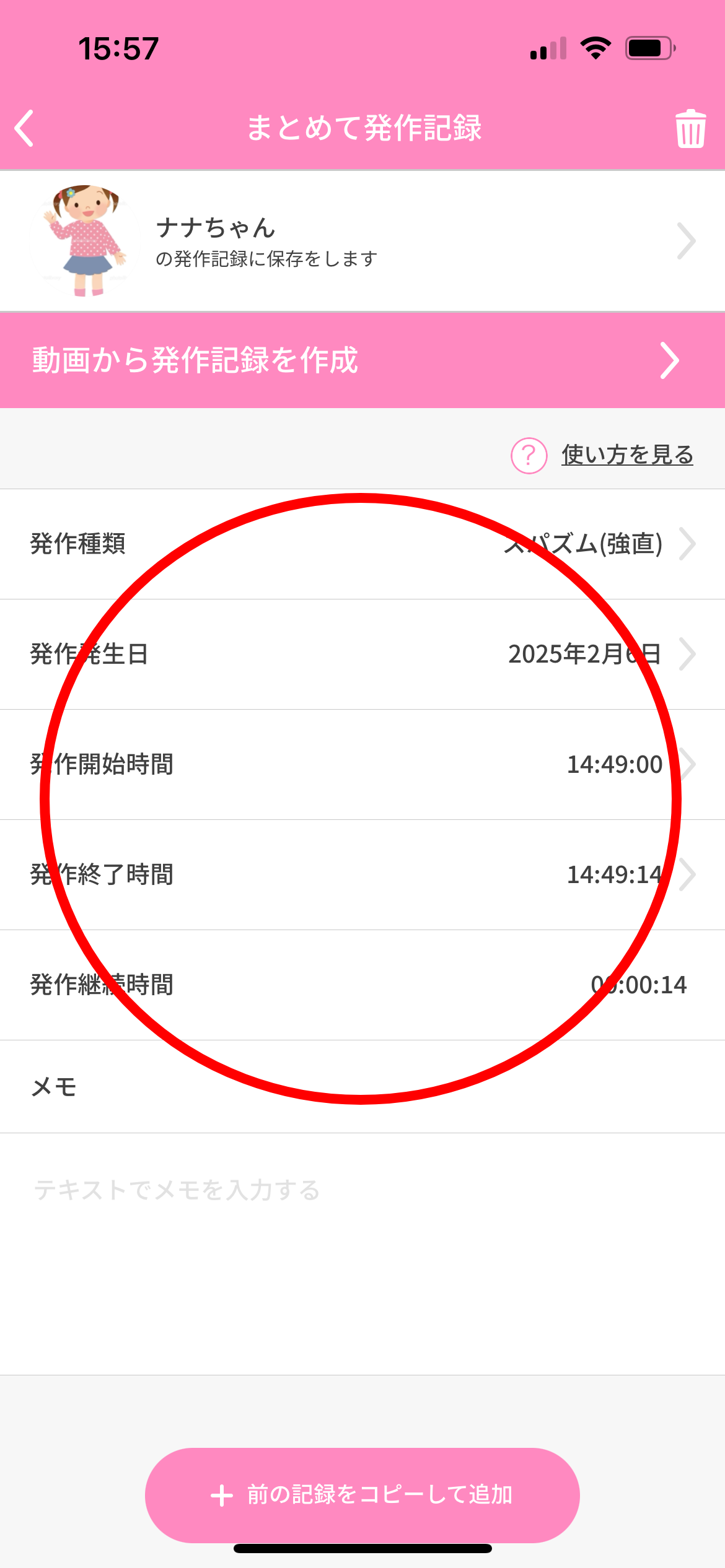Go back using the top-left arrow
Screen dimensions: 725x1568
pos(25,128)
